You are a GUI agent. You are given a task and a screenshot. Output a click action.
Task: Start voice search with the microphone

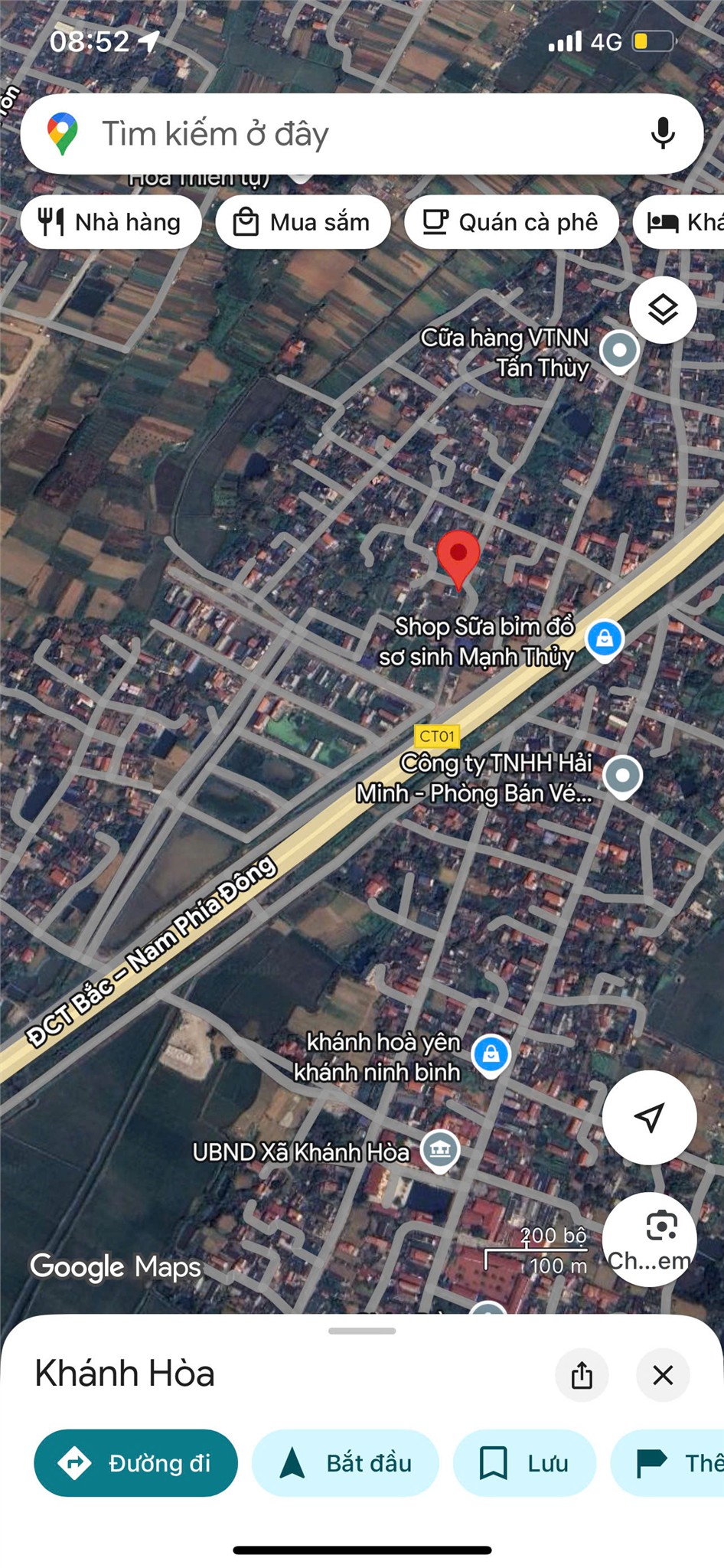[x=663, y=134]
